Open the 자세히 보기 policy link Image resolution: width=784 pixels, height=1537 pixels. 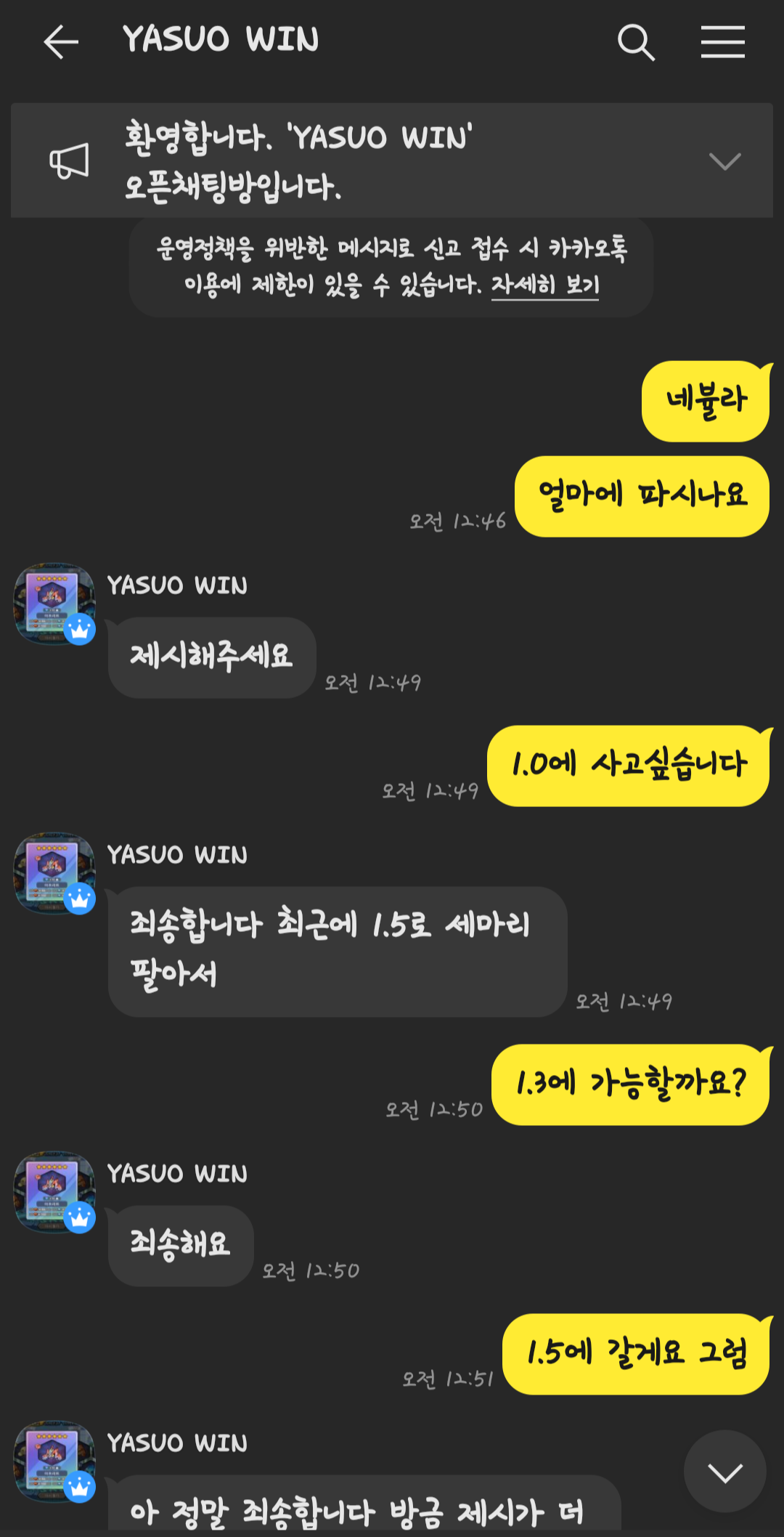(545, 285)
